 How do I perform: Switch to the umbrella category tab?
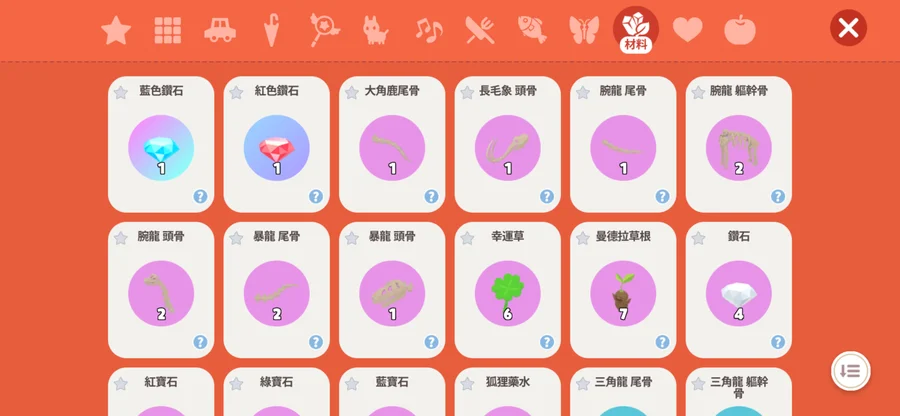point(271,30)
